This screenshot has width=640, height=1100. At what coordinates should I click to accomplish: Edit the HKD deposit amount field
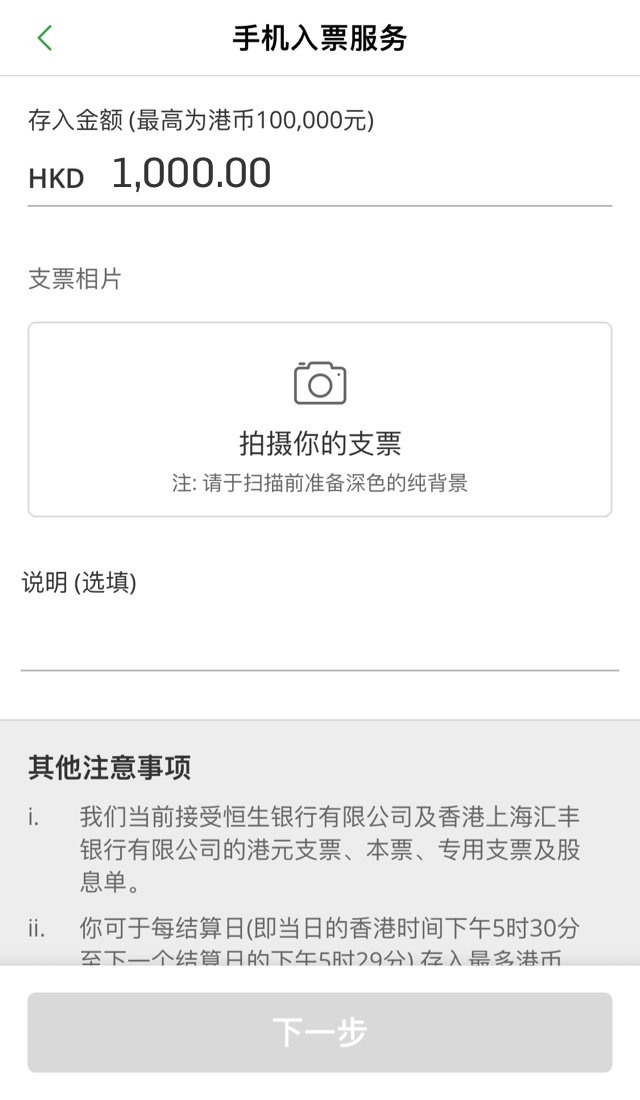(319, 173)
